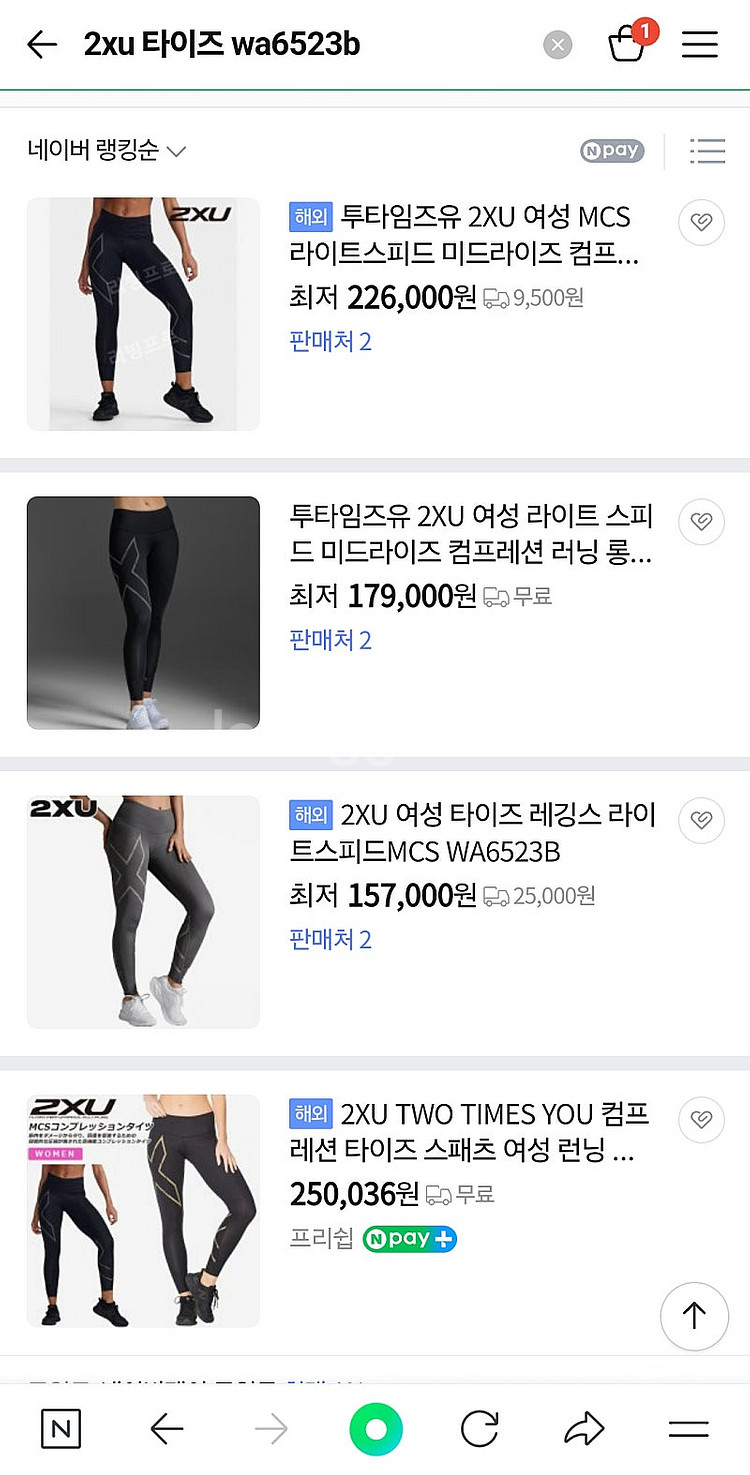750x1475 pixels.
Task: Jump back to top of results
Action: (694, 1316)
